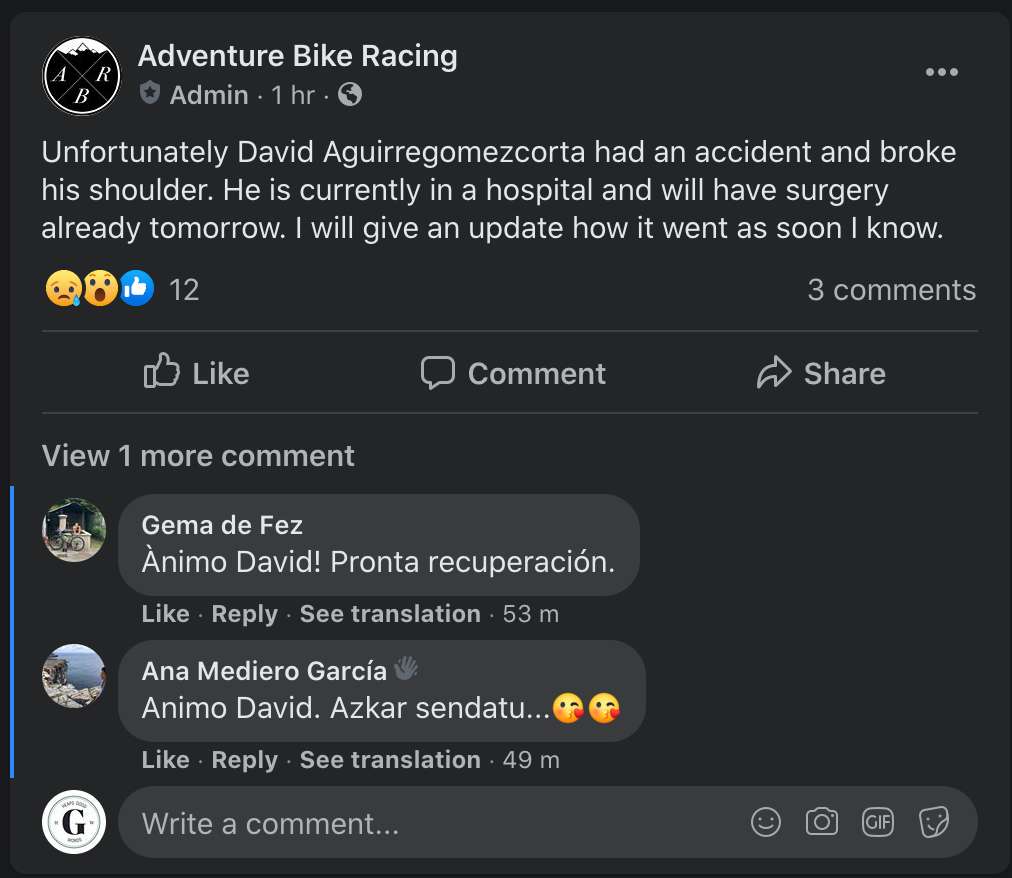Open the emoji picker in comment box
1012x878 pixels.
coord(766,822)
